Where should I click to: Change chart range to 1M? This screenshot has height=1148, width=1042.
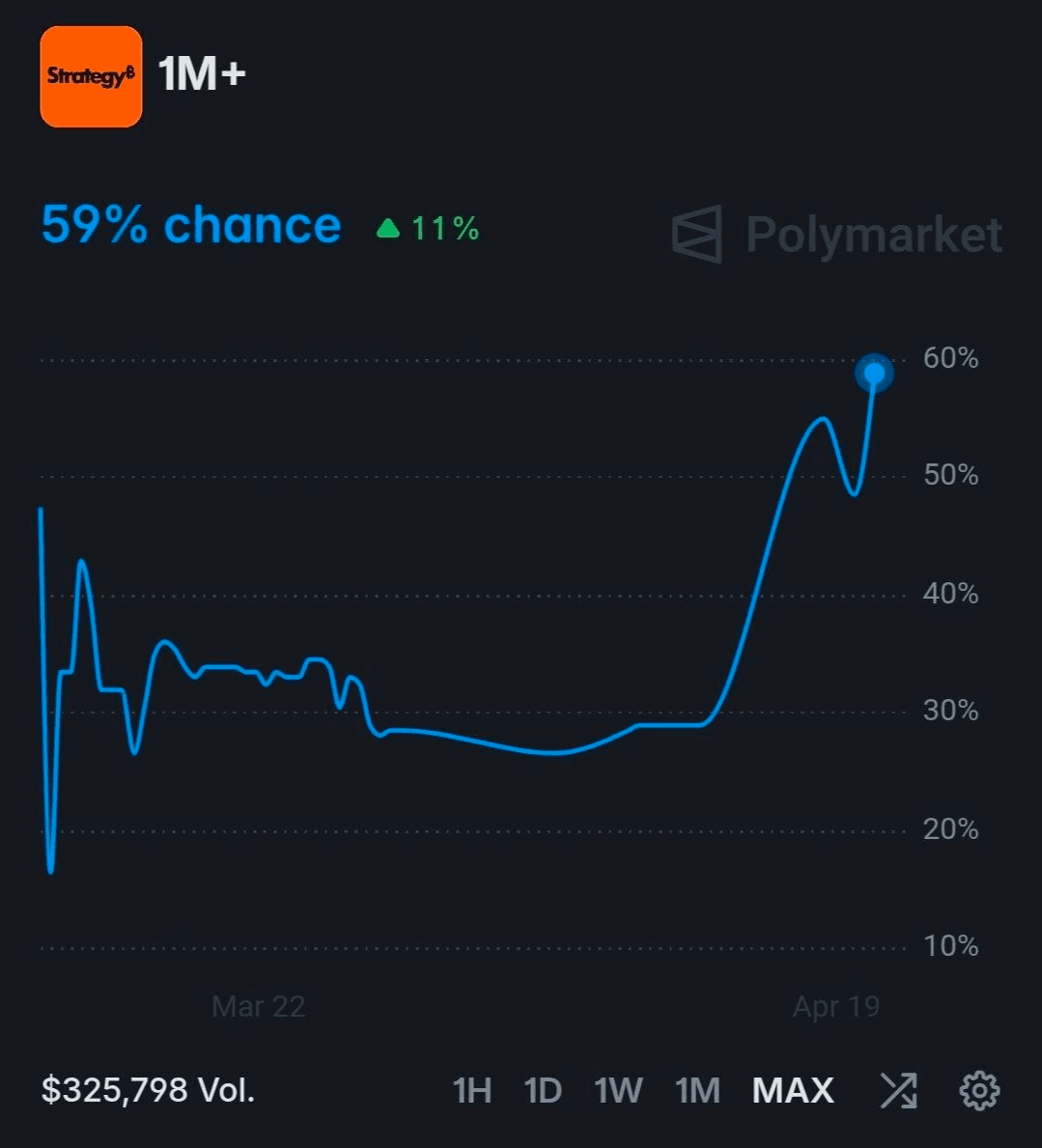pyautogui.click(x=697, y=1090)
